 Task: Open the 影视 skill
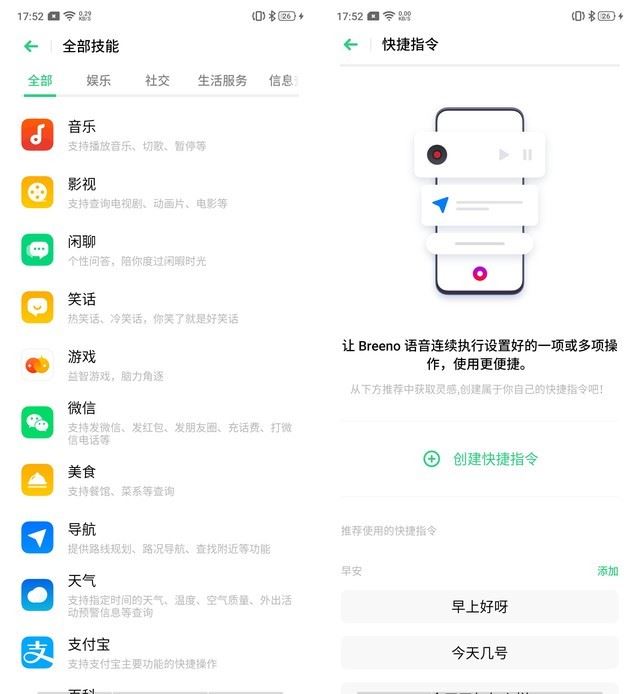(x=150, y=192)
